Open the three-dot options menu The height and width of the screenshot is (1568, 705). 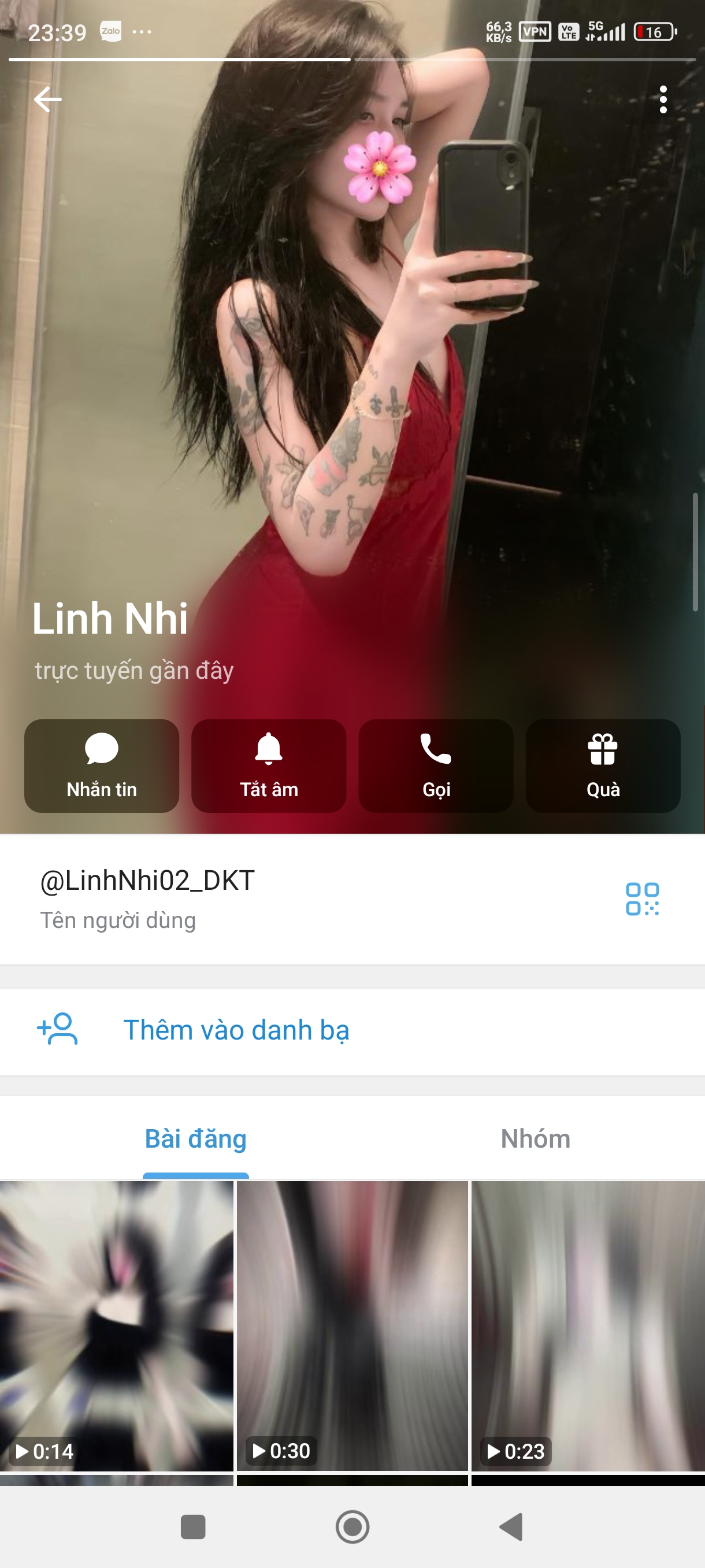(x=663, y=99)
